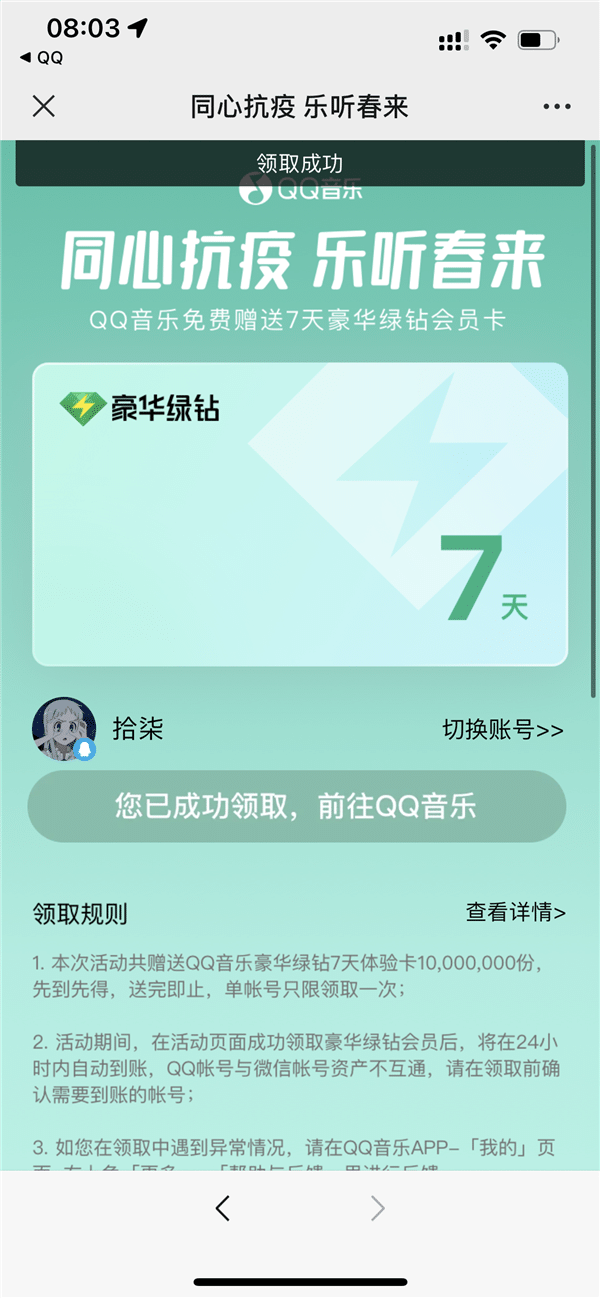Viewport: 600px width, 1298px height.
Task: Open 查看详情 for the claim rules
Action: click(x=515, y=912)
